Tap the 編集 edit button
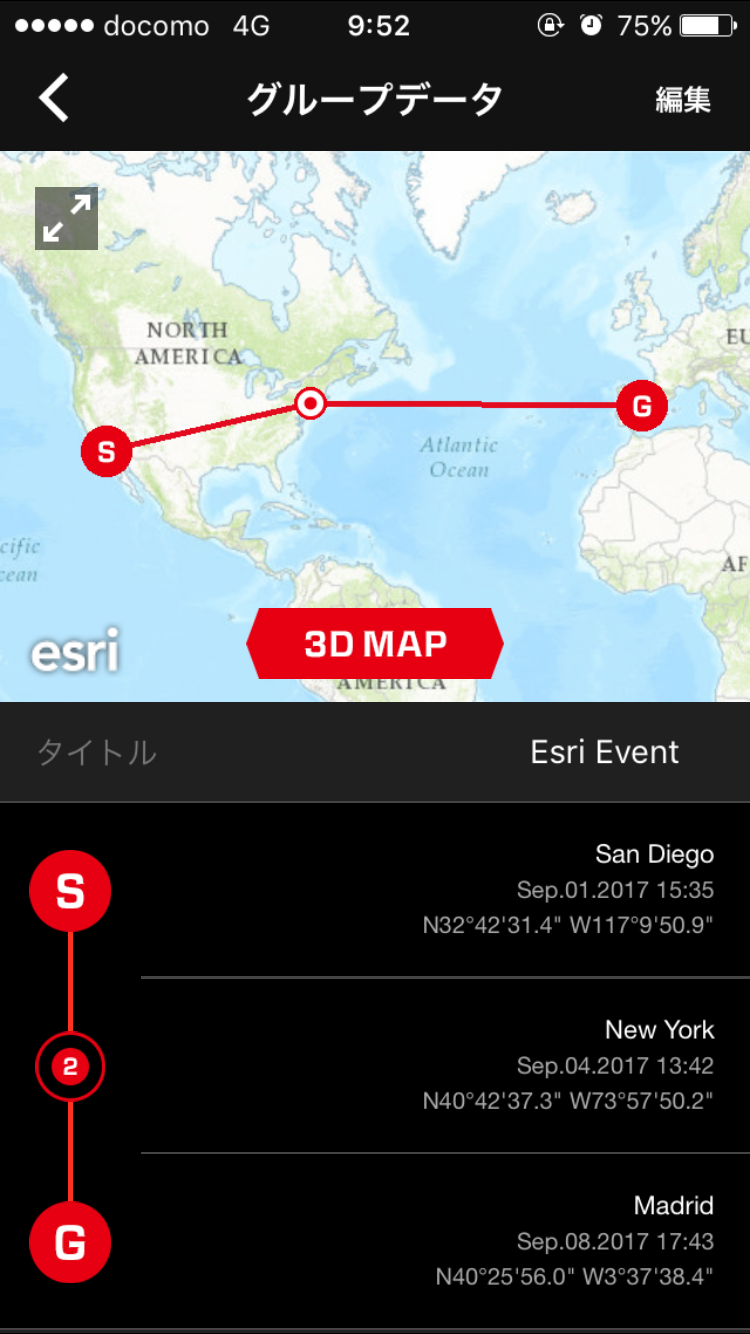Screen dimensions: 750x1334 pyautogui.click(x=683, y=99)
